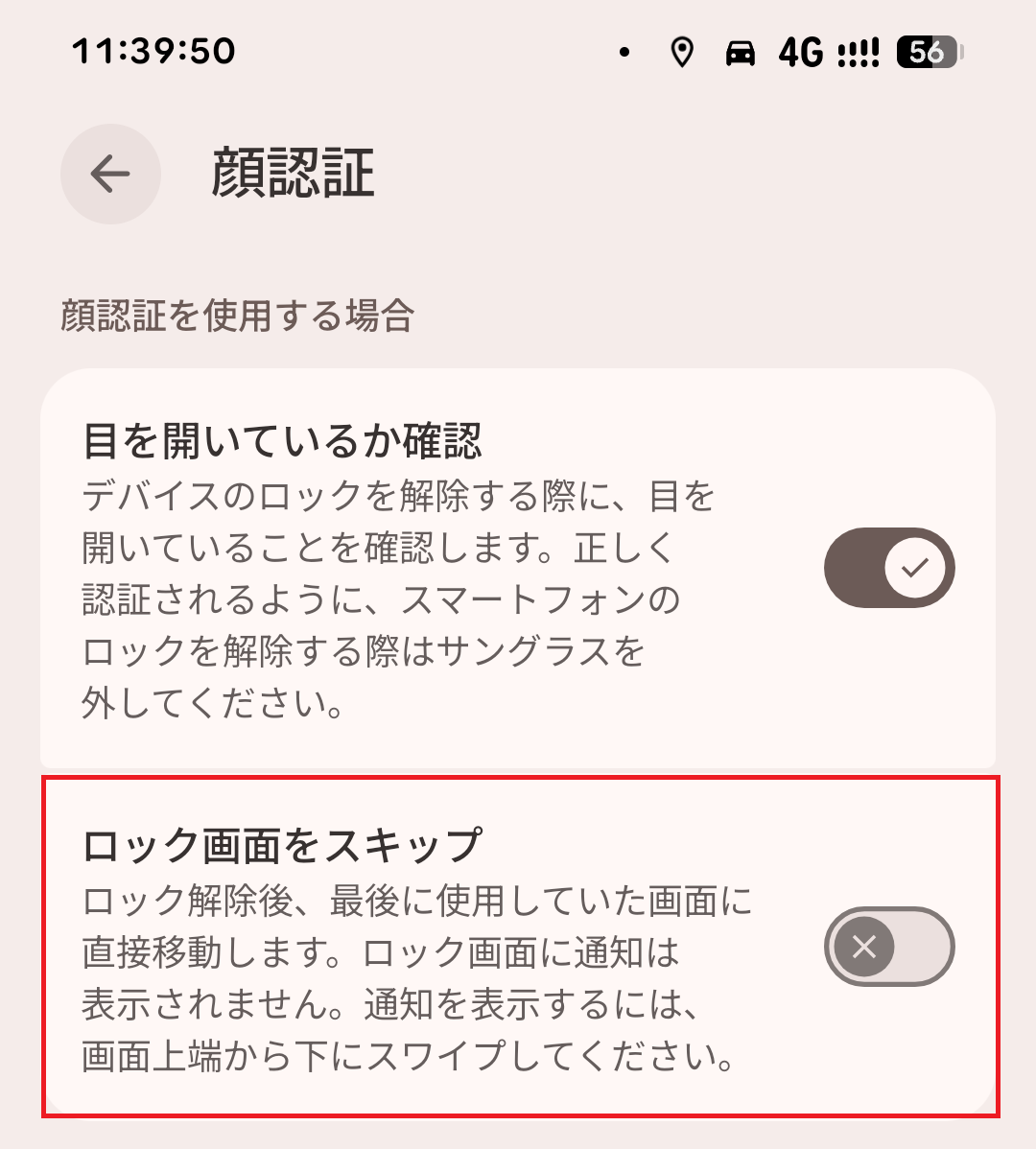Image resolution: width=1036 pixels, height=1149 pixels.
Task: Go back from the 顔認証 screen
Action: (x=110, y=174)
